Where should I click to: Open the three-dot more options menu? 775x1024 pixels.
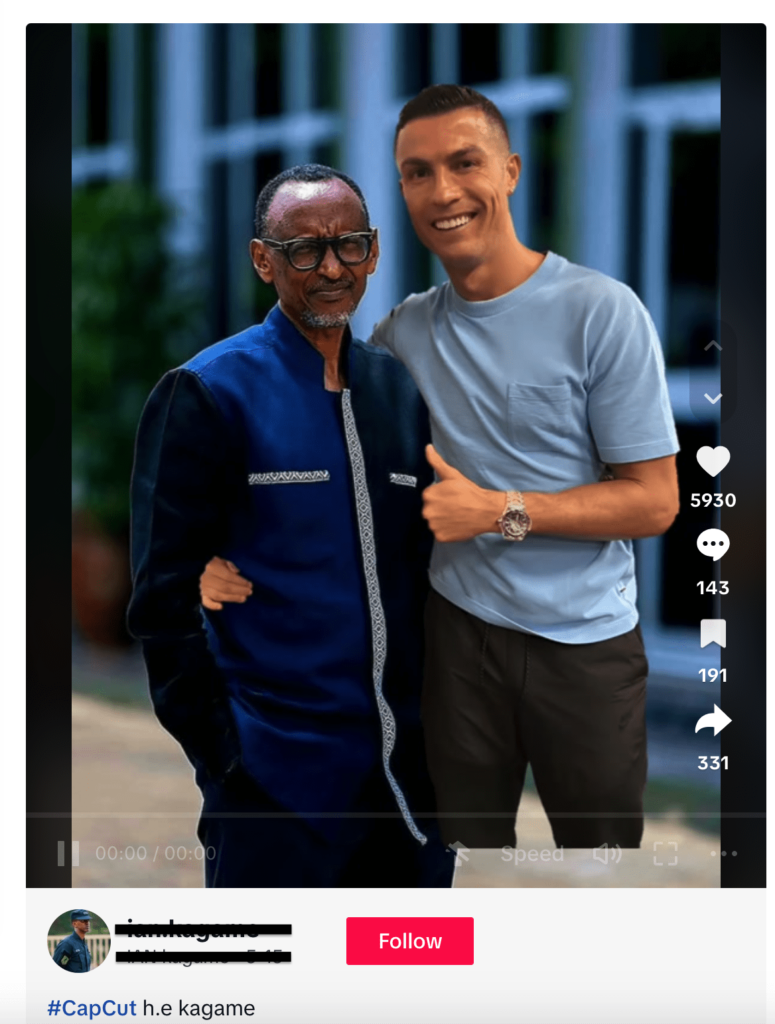[723, 854]
